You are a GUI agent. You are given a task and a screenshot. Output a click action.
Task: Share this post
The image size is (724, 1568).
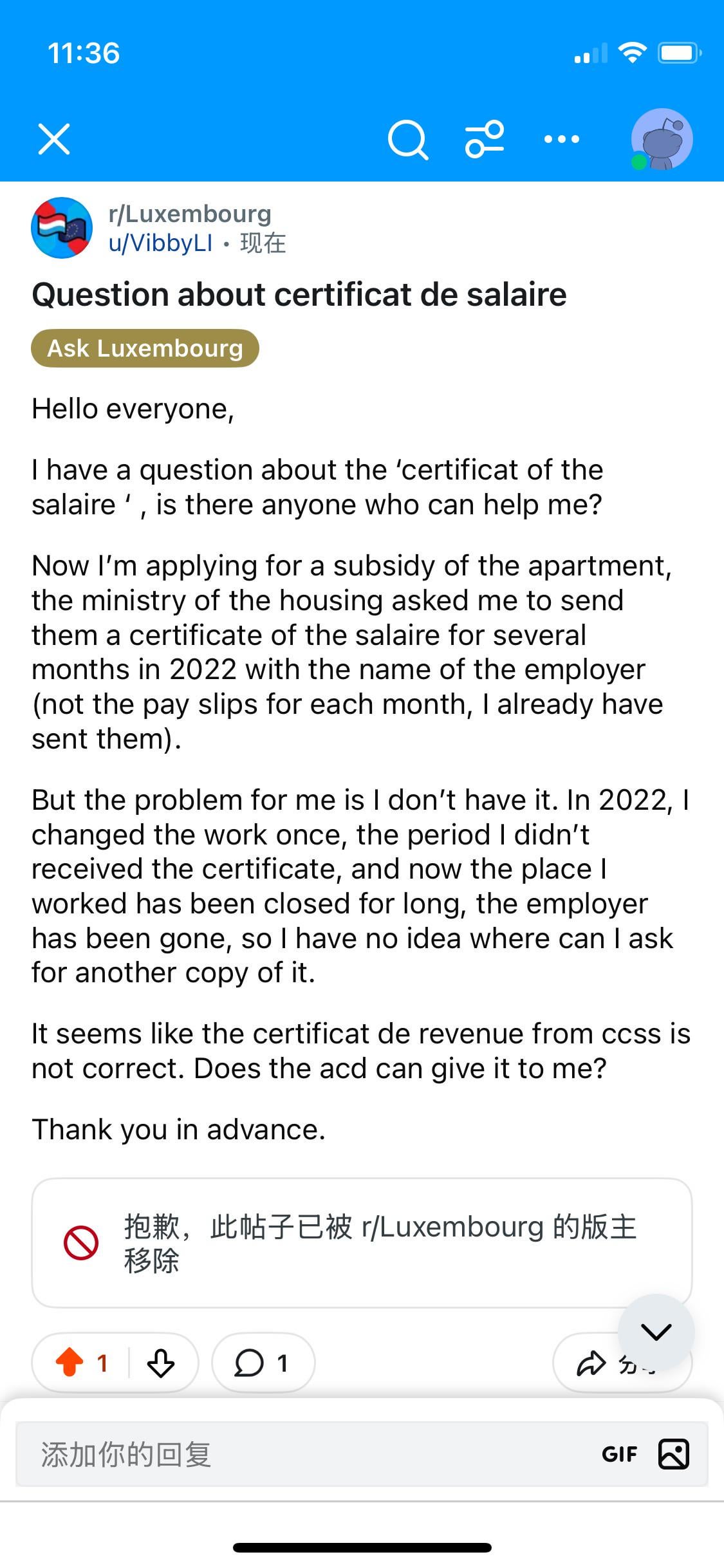pyautogui.click(x=592, y=1363)
